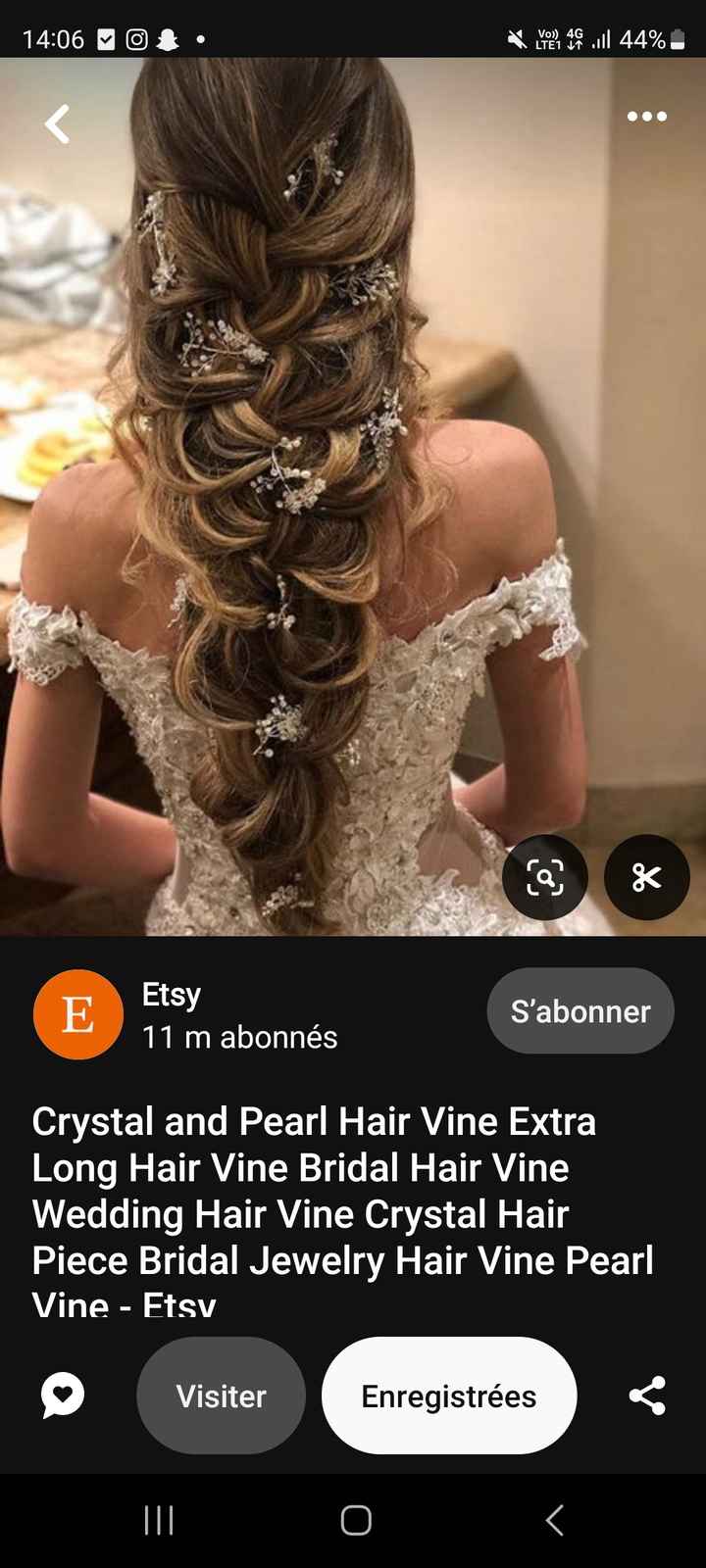This screenshot has width=706, height=1568.
Task: Tap the home button in navigation bar
Action: [x=353, y=1521]
